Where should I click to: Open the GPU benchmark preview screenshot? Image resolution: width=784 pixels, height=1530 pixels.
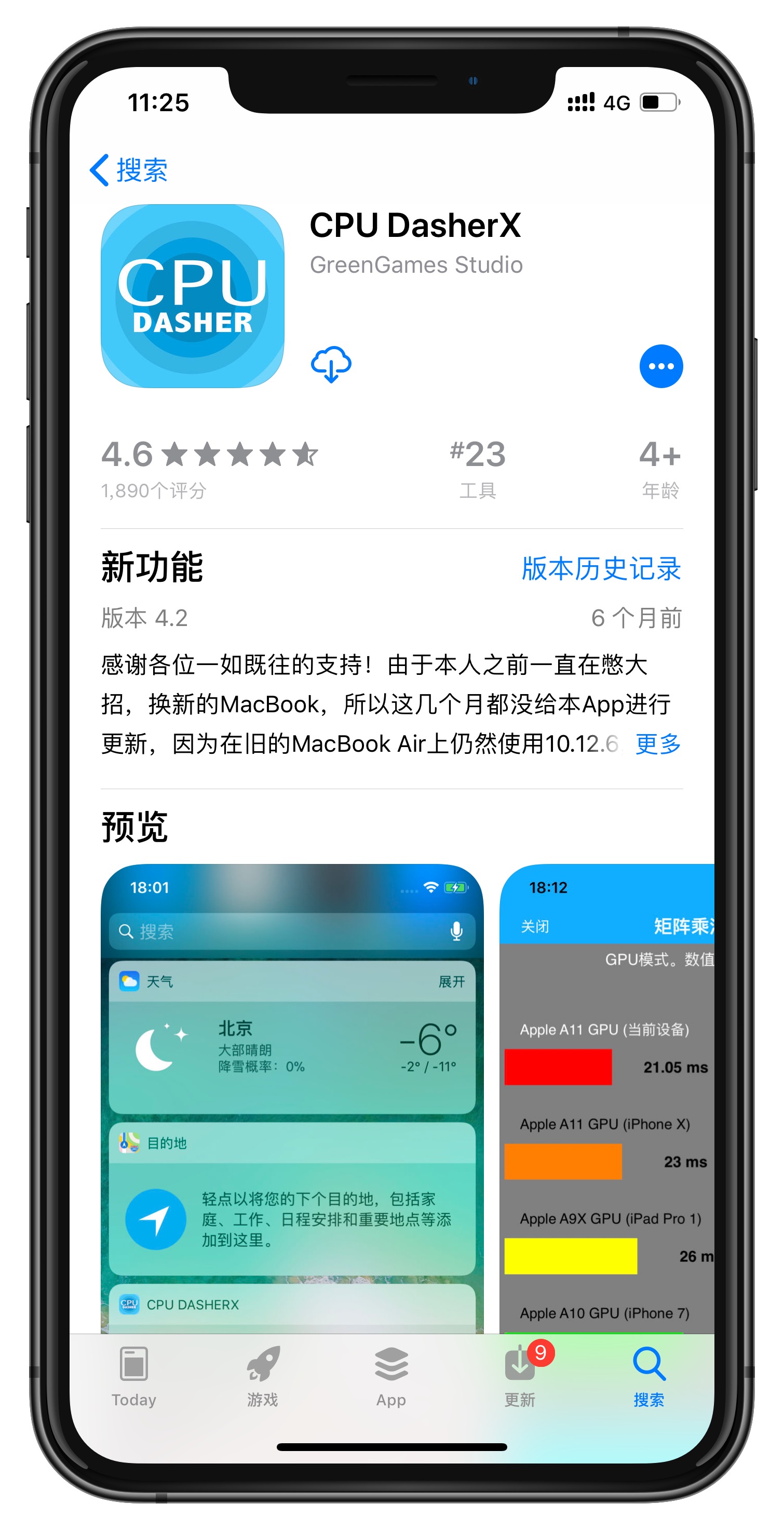pos(606,1099)
